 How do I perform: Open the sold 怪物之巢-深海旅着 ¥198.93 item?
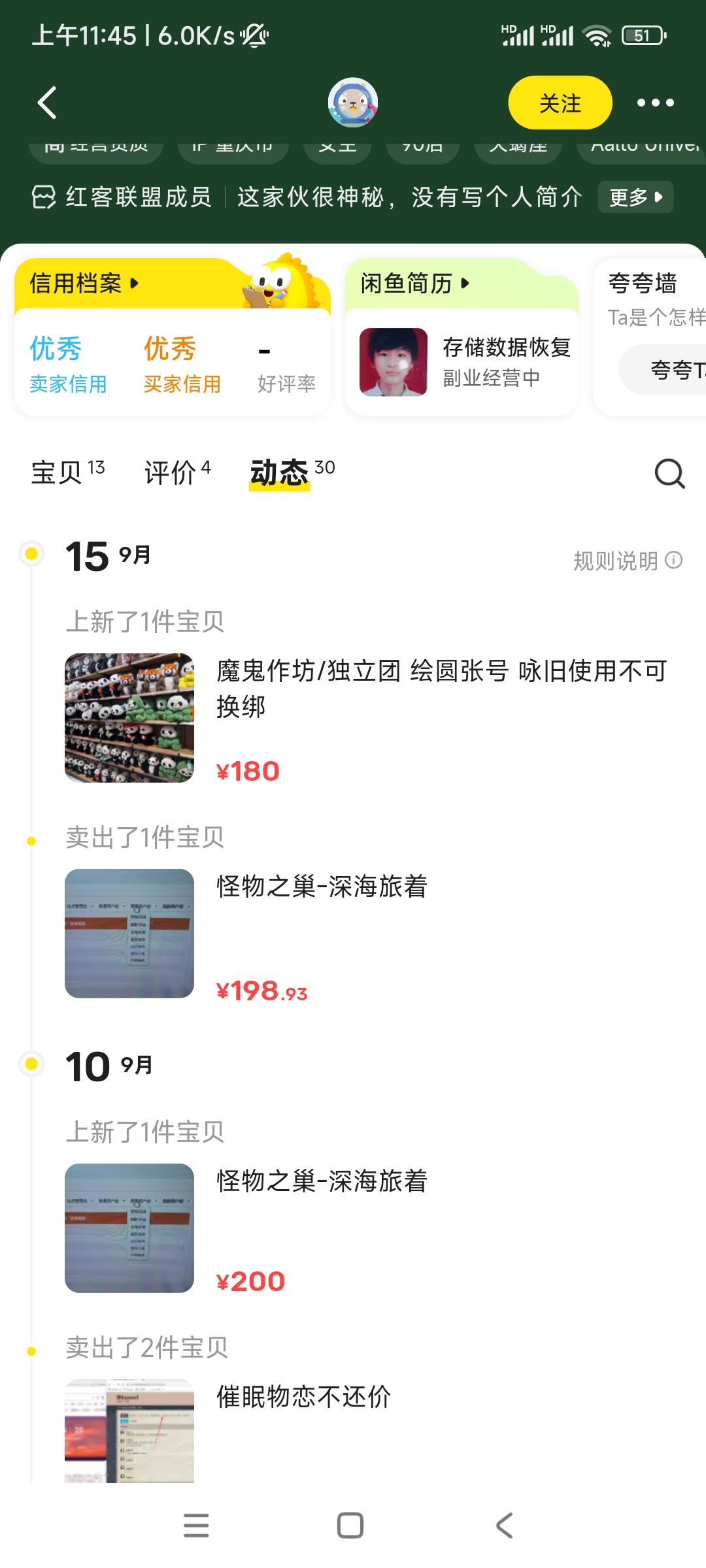click(366, 933)
